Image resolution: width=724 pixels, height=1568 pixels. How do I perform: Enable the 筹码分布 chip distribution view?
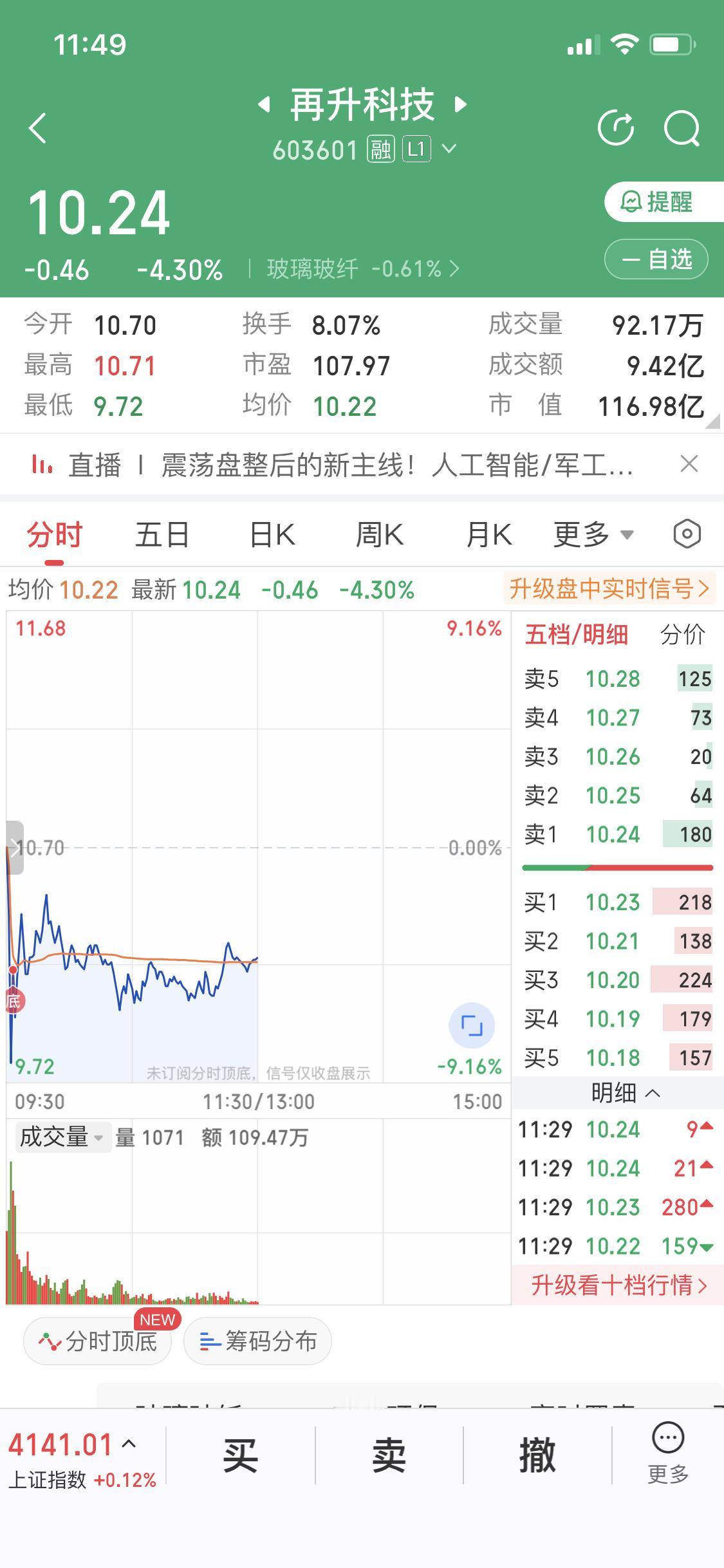tap(257, 1341)
